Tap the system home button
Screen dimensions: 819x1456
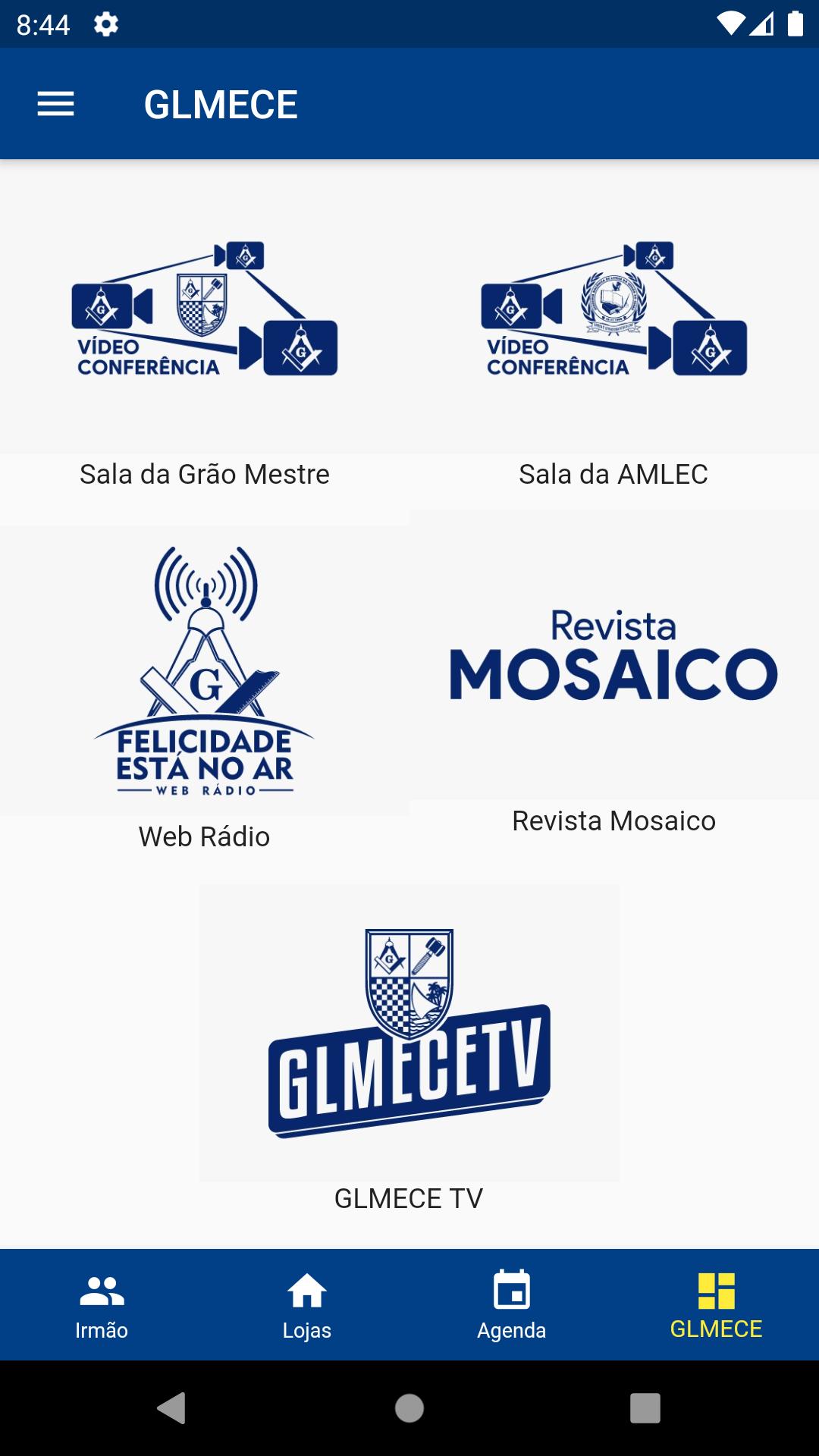(x=409, y=1408)
